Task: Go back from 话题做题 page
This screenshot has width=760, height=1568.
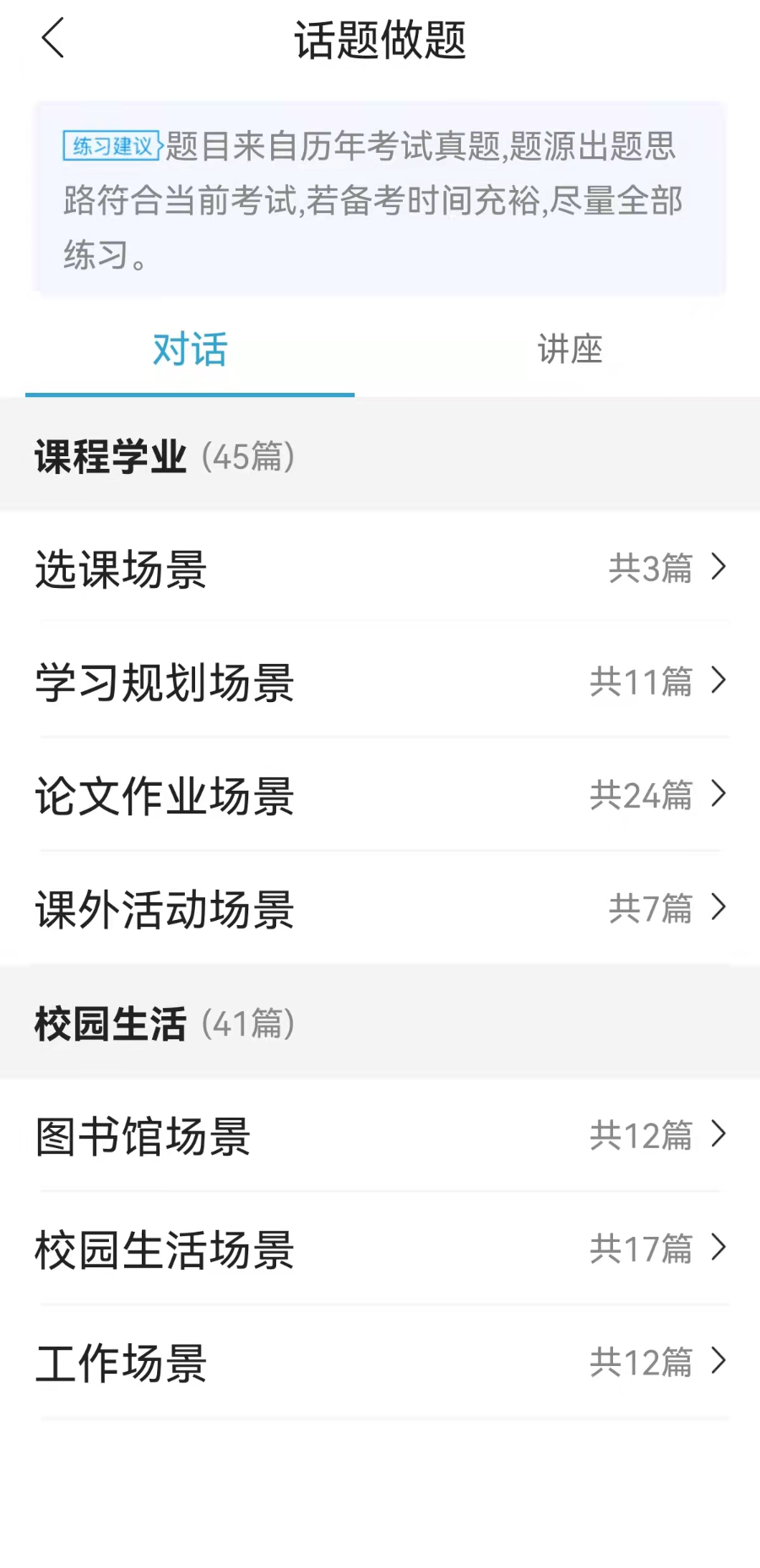Action: [53, 39]
